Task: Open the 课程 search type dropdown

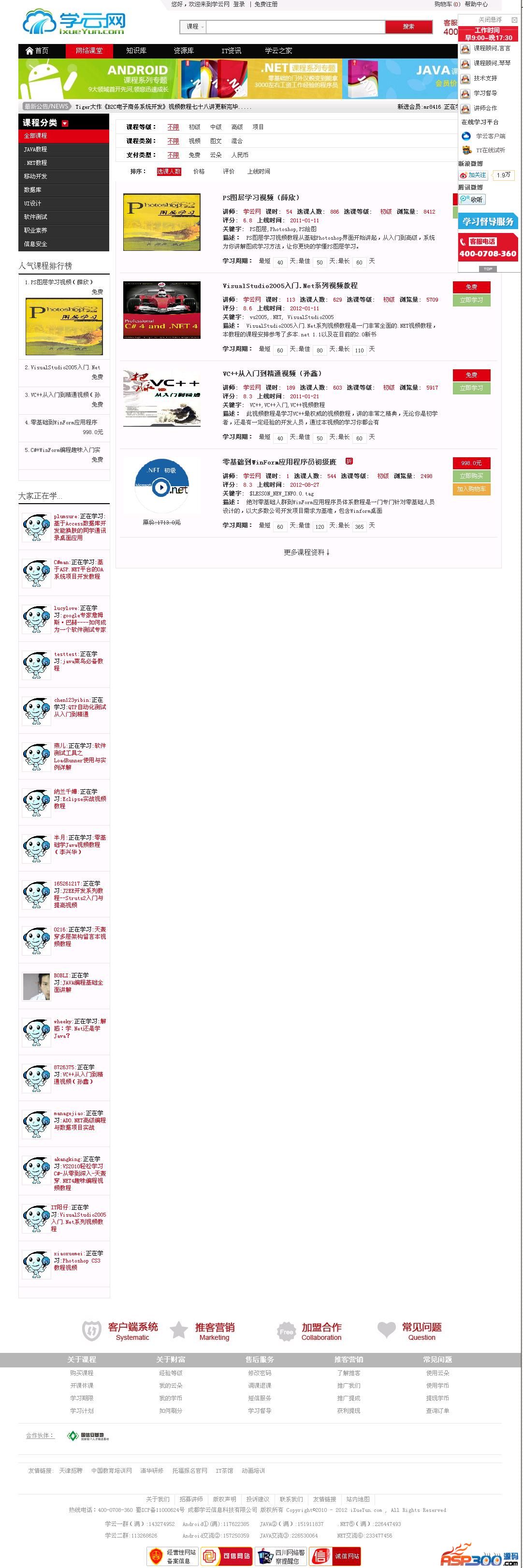Action: tap(195, 27)
